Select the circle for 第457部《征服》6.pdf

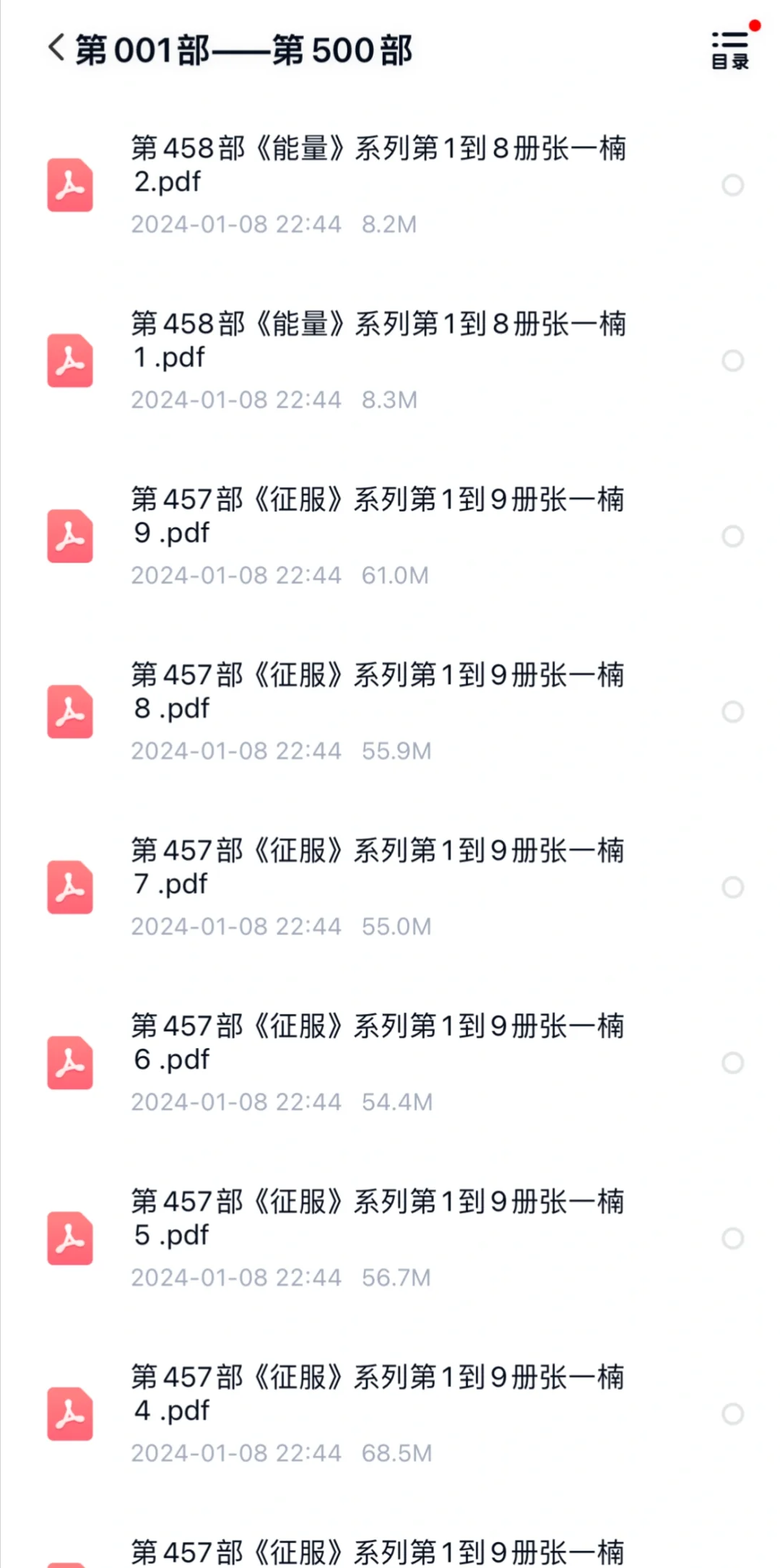coord(732,1062)
